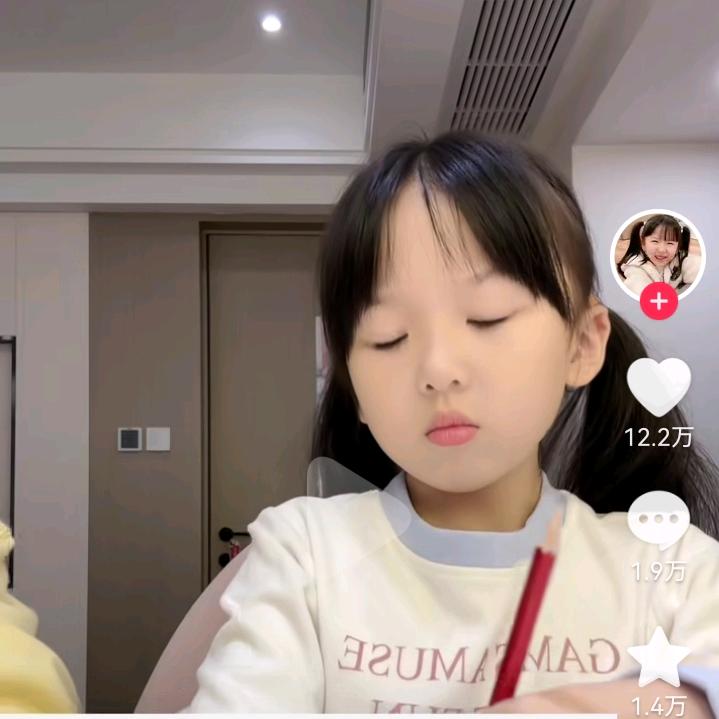719x719 pixels.
Task: Open the creator's profile avatar
Action: (x=658, y=252)
